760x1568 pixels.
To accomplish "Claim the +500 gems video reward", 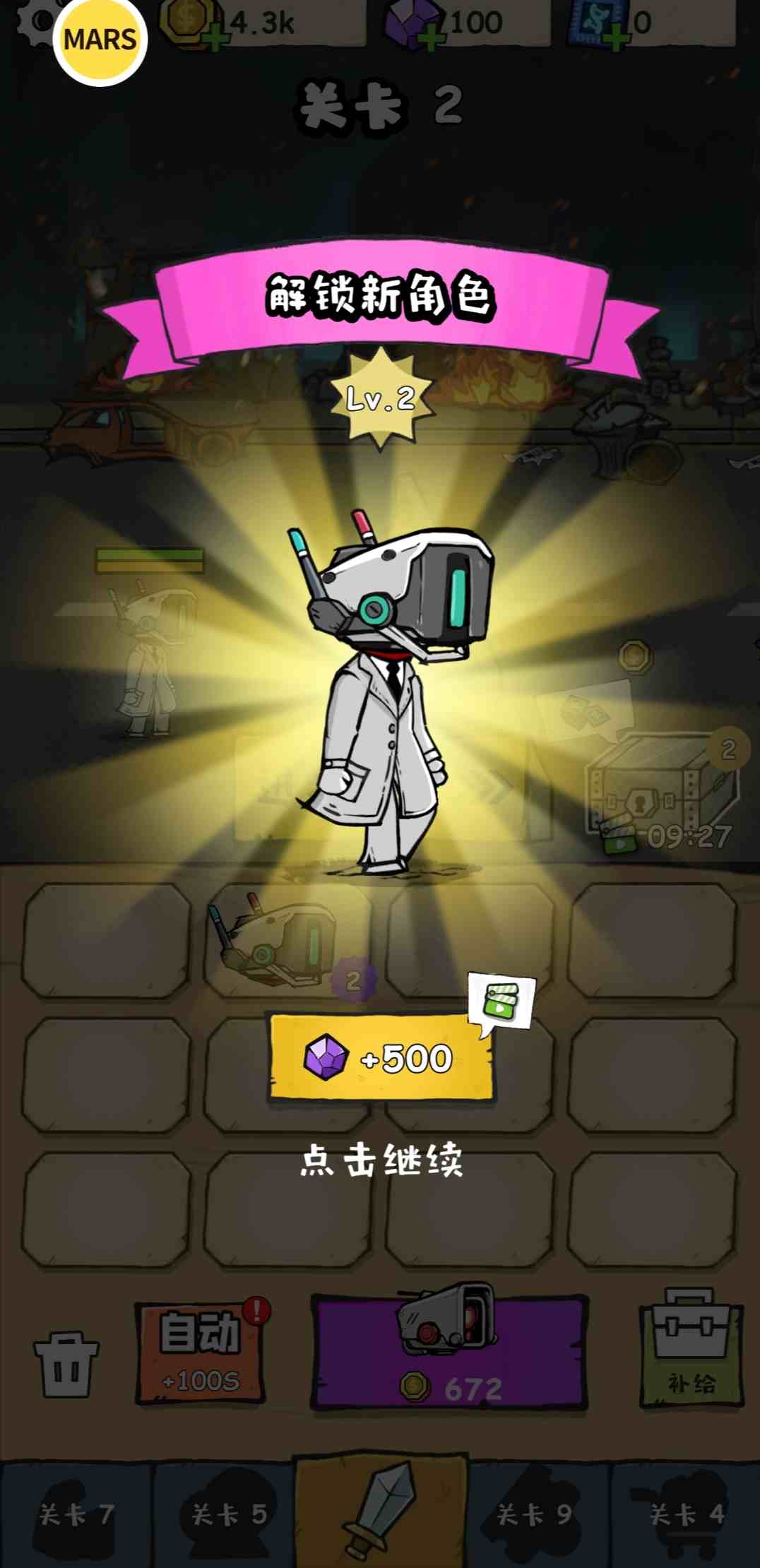I will (381, 1057).
